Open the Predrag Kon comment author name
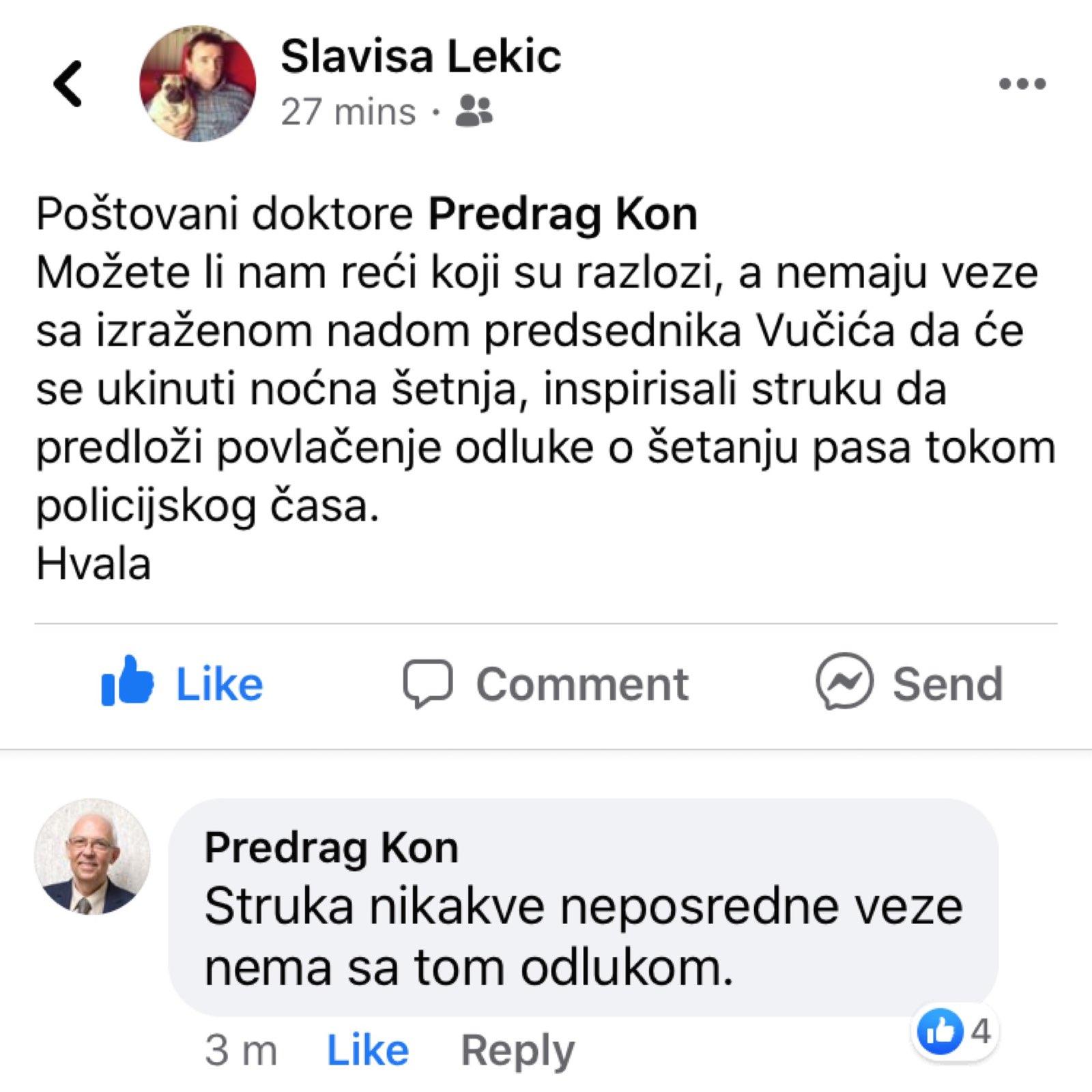1092x1092 pixels. coord(331,848)
